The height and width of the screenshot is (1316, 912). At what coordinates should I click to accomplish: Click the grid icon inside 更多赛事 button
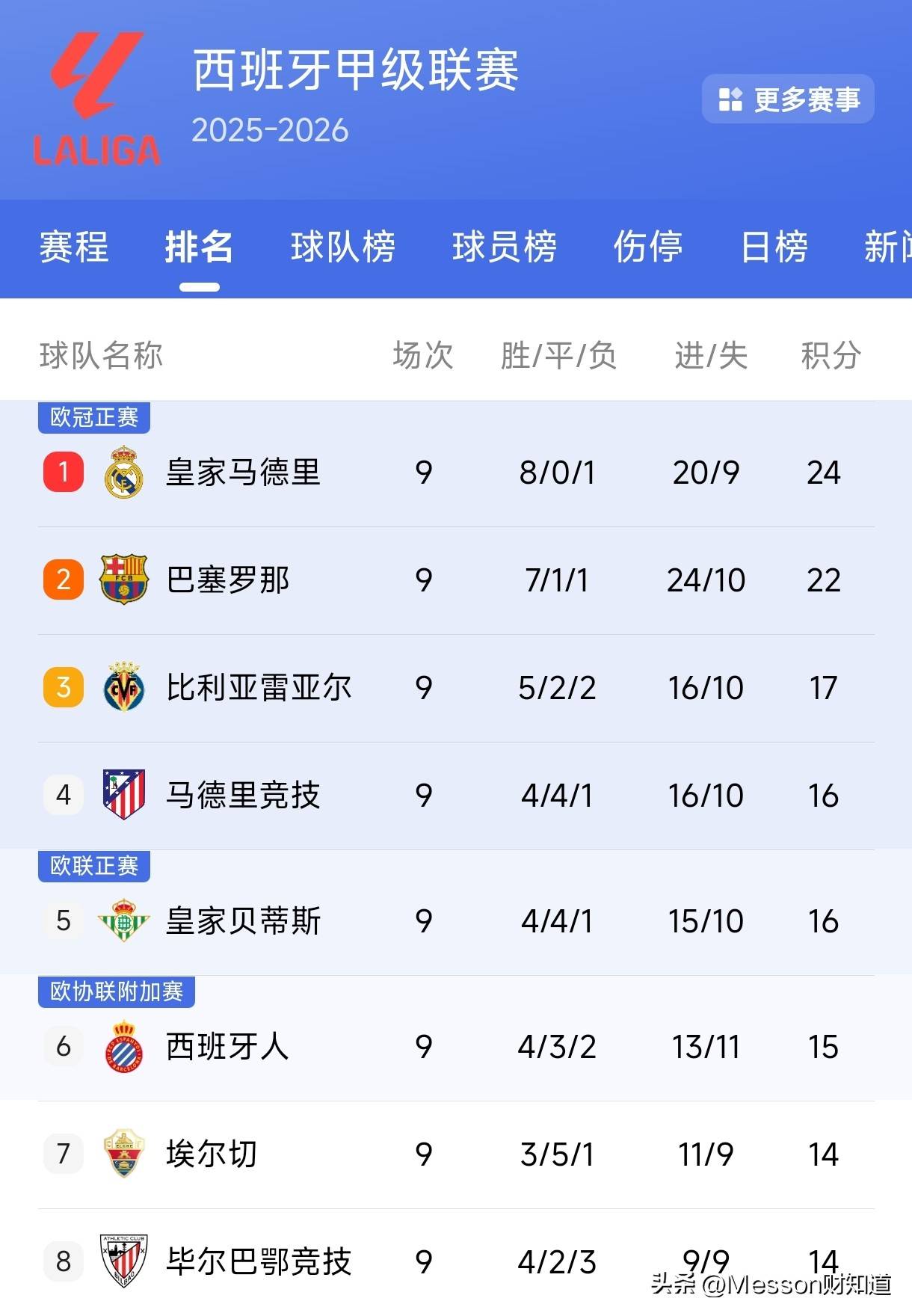[x=730, y=98]
